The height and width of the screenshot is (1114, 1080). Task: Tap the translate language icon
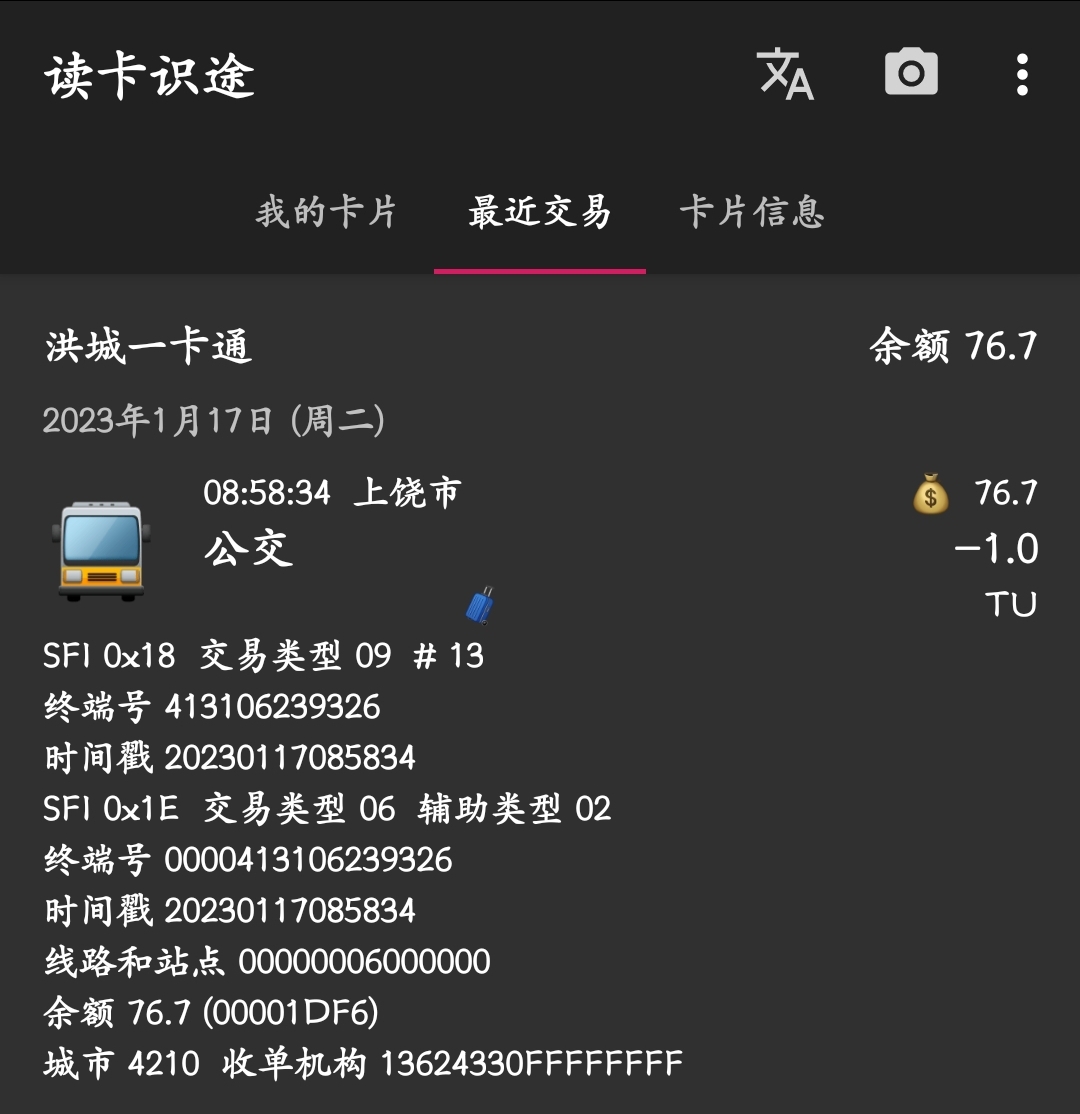pos(786,74)
